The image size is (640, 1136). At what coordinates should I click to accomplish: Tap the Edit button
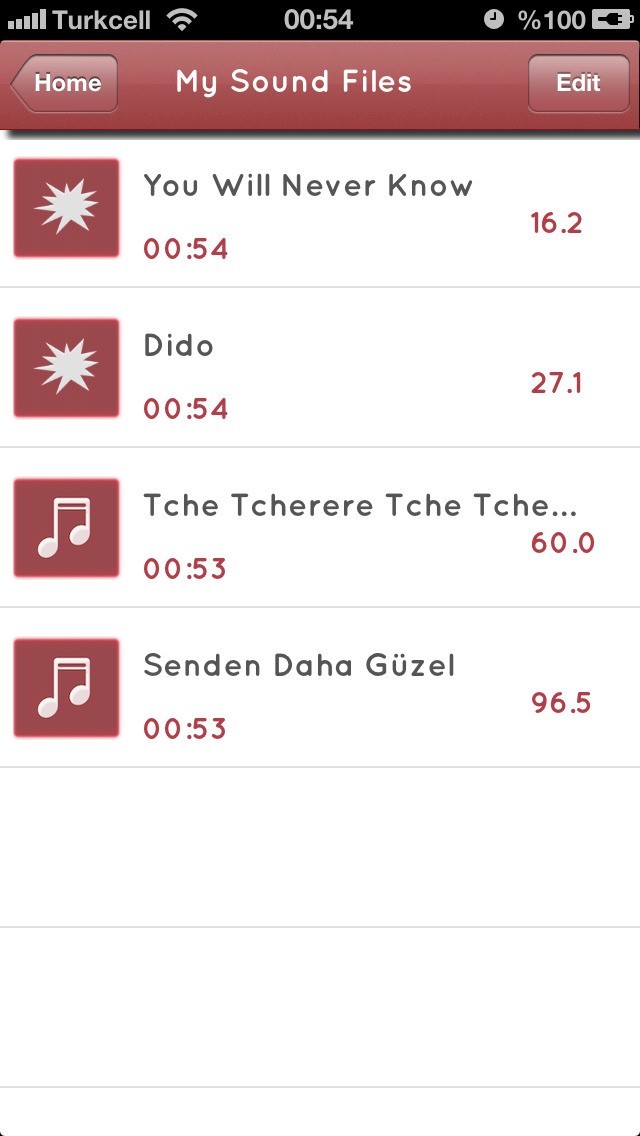(x=578, y=83)
